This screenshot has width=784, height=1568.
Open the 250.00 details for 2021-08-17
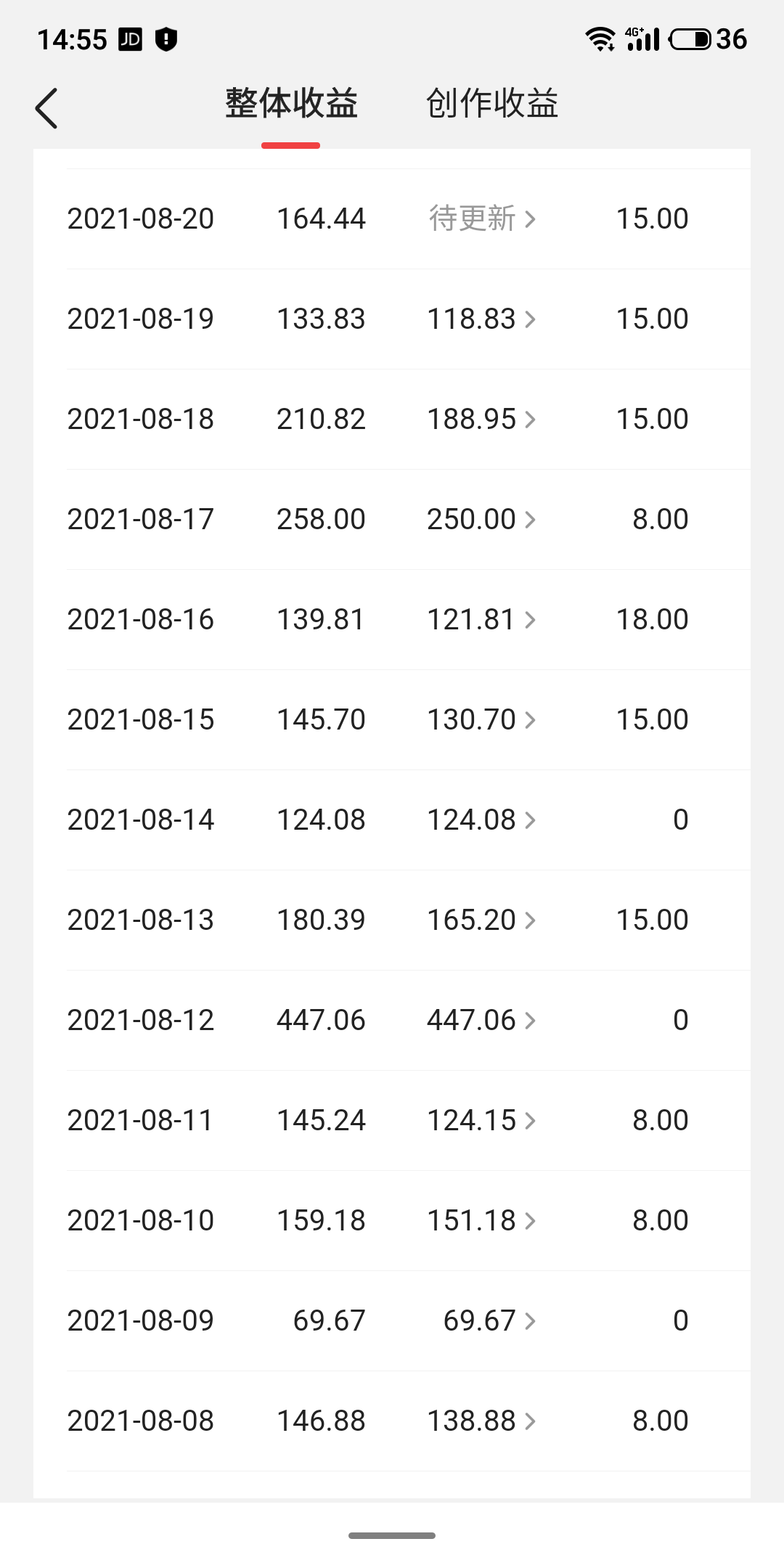coord(481,519)
